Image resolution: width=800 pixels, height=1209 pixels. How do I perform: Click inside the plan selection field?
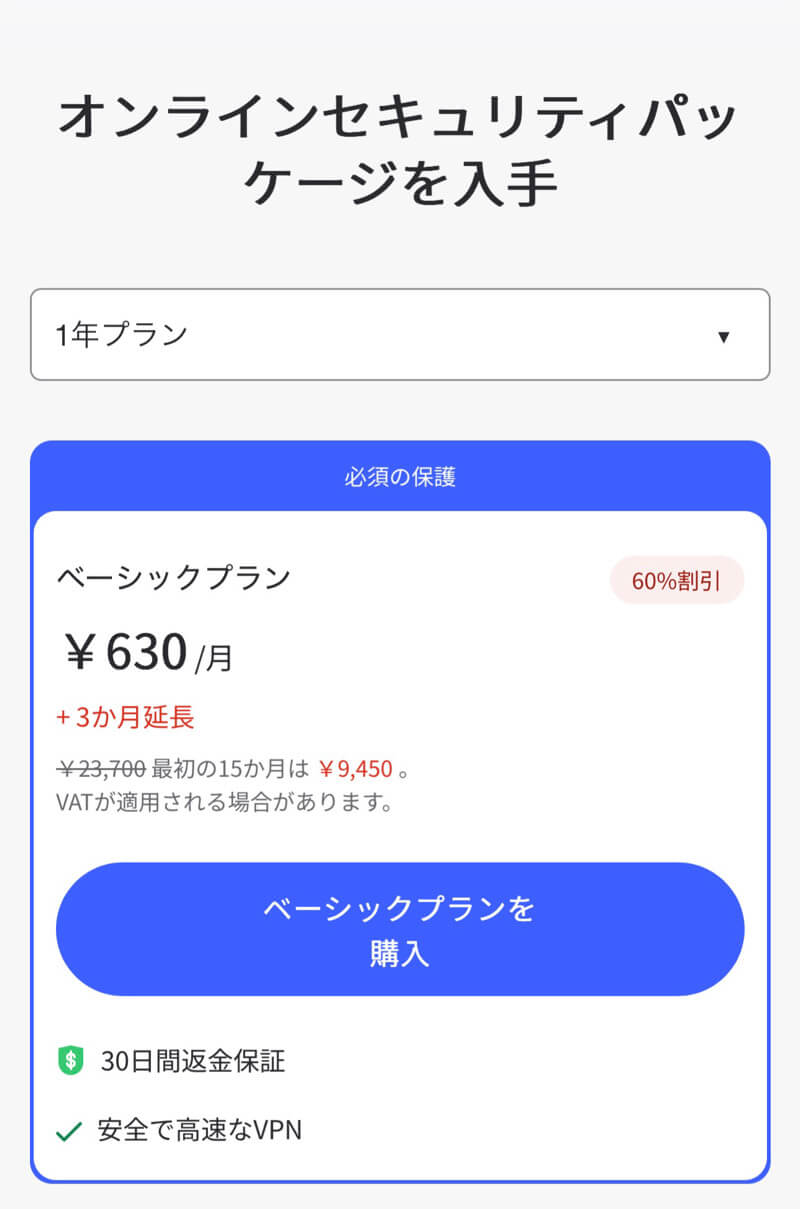pos(300,336)
